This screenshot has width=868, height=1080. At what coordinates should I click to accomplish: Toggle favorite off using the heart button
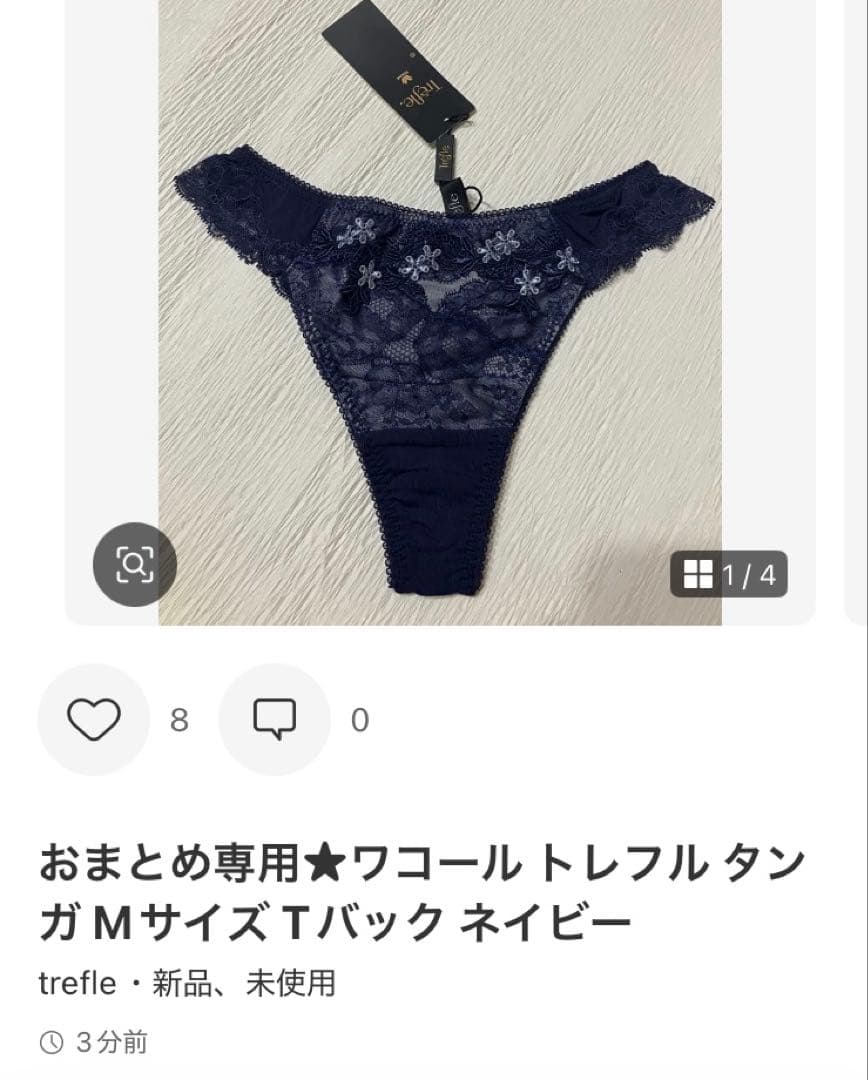pos(93,718)
